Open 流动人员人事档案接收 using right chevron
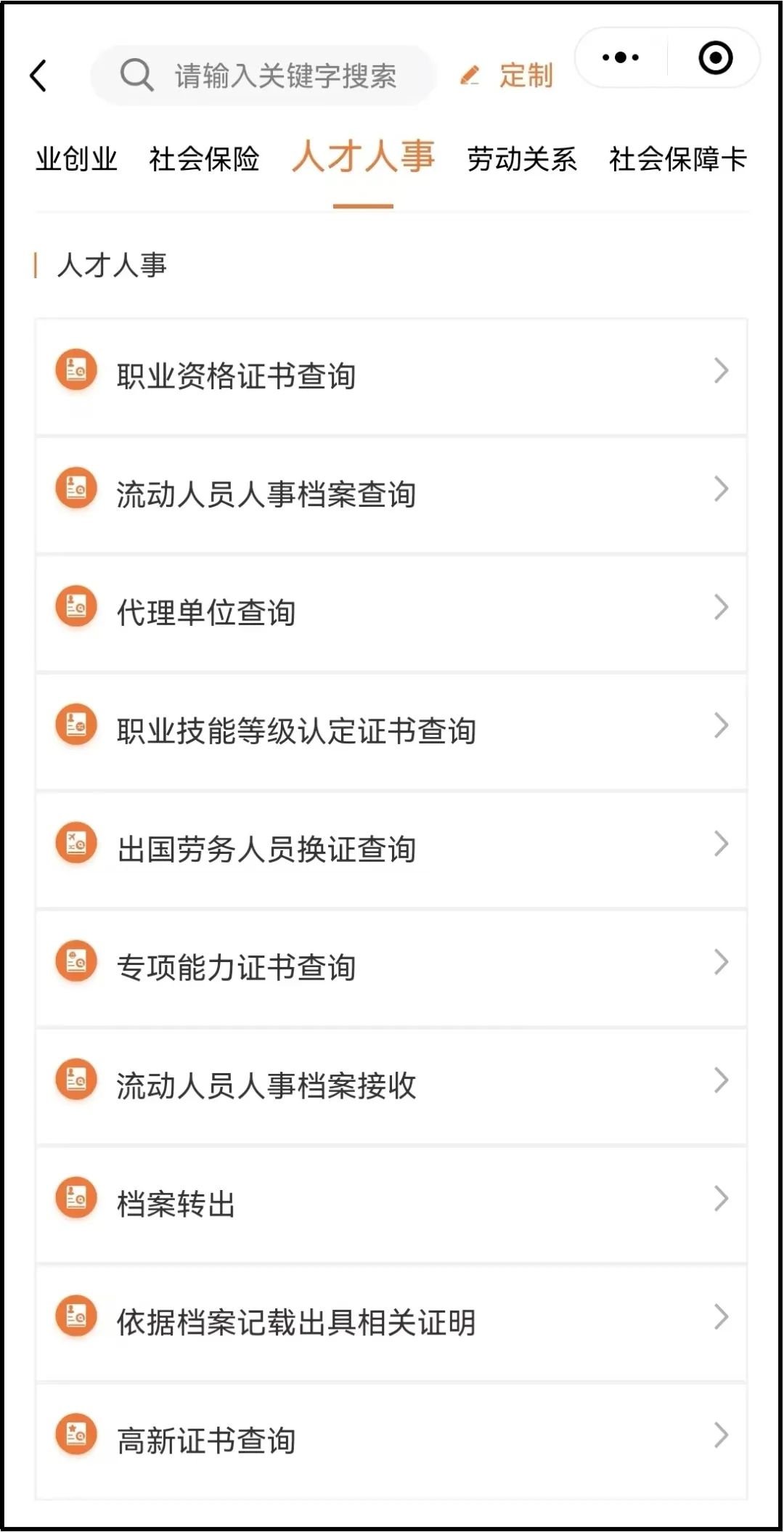This screenshot has width=784, height=1532. pyautogui.click(x=722, y=1080)
